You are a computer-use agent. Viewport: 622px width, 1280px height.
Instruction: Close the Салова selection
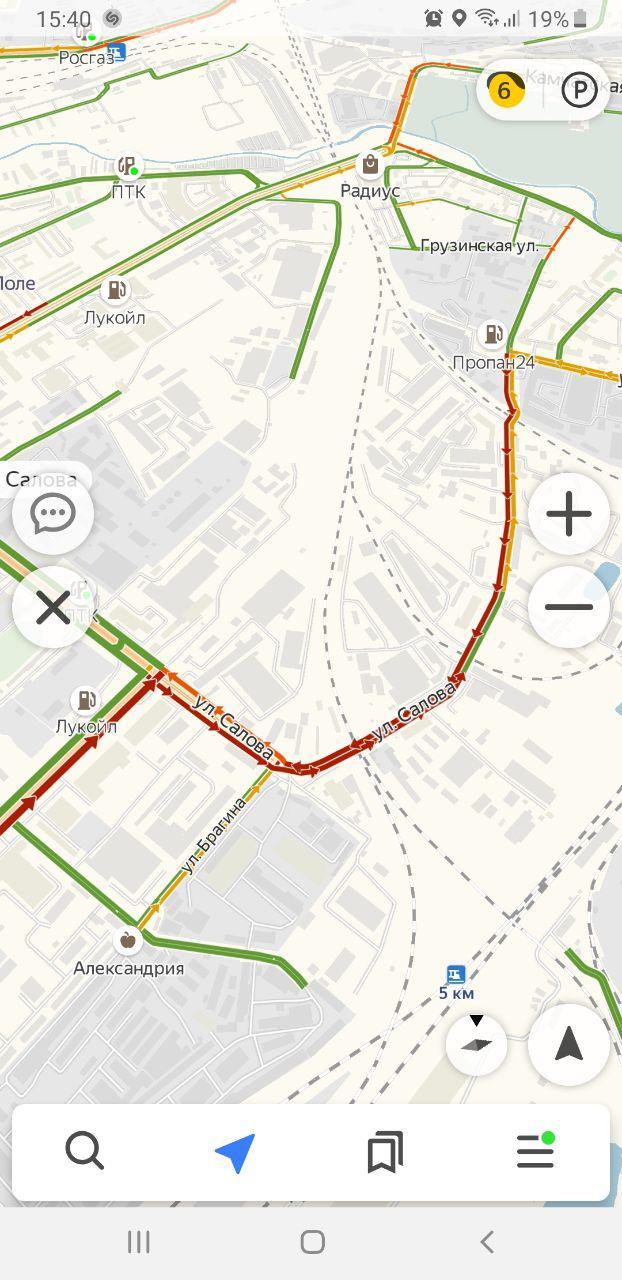(x=53, y=607)
